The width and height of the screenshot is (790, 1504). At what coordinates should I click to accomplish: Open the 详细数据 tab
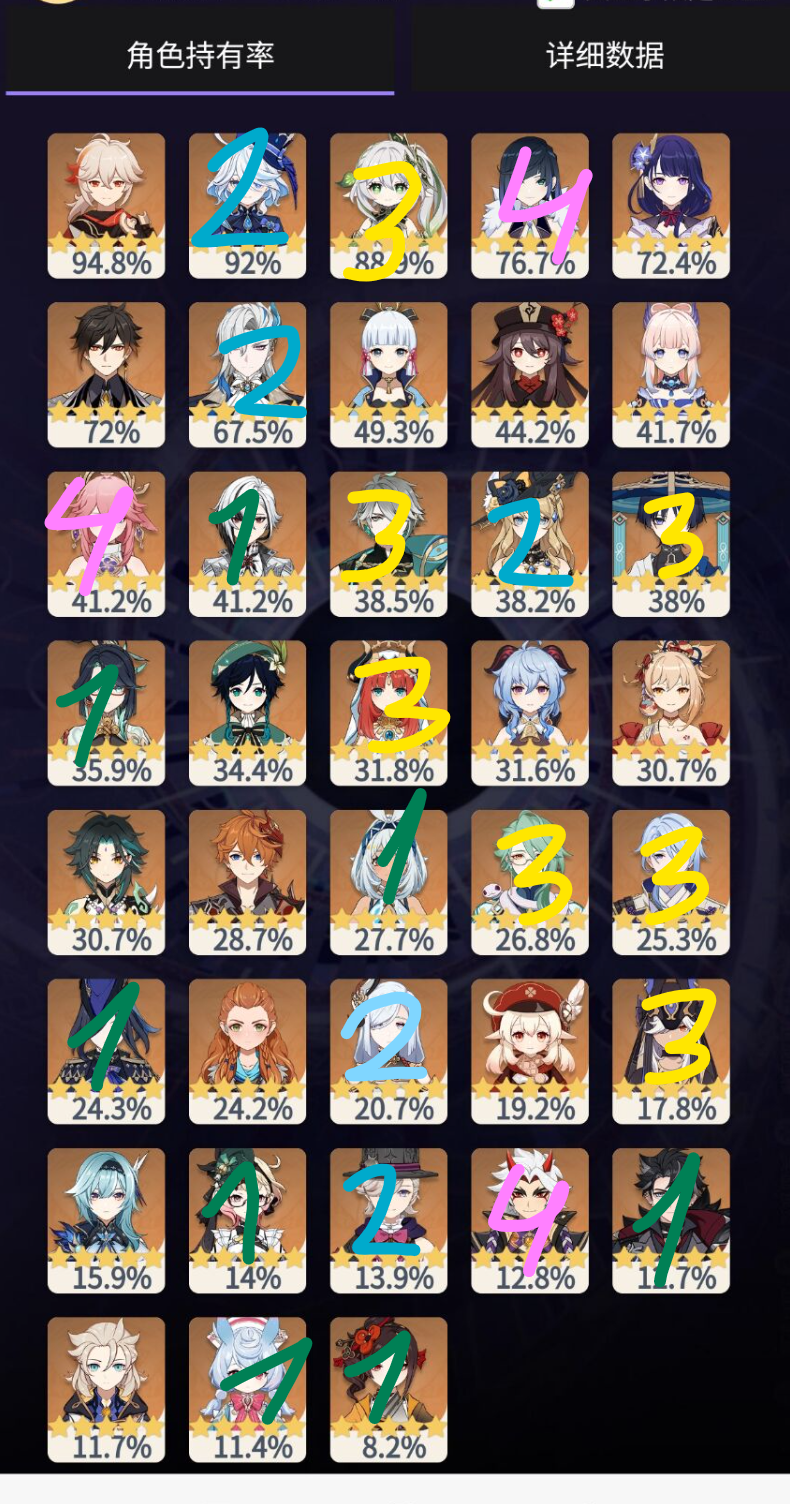click(604, 55)
